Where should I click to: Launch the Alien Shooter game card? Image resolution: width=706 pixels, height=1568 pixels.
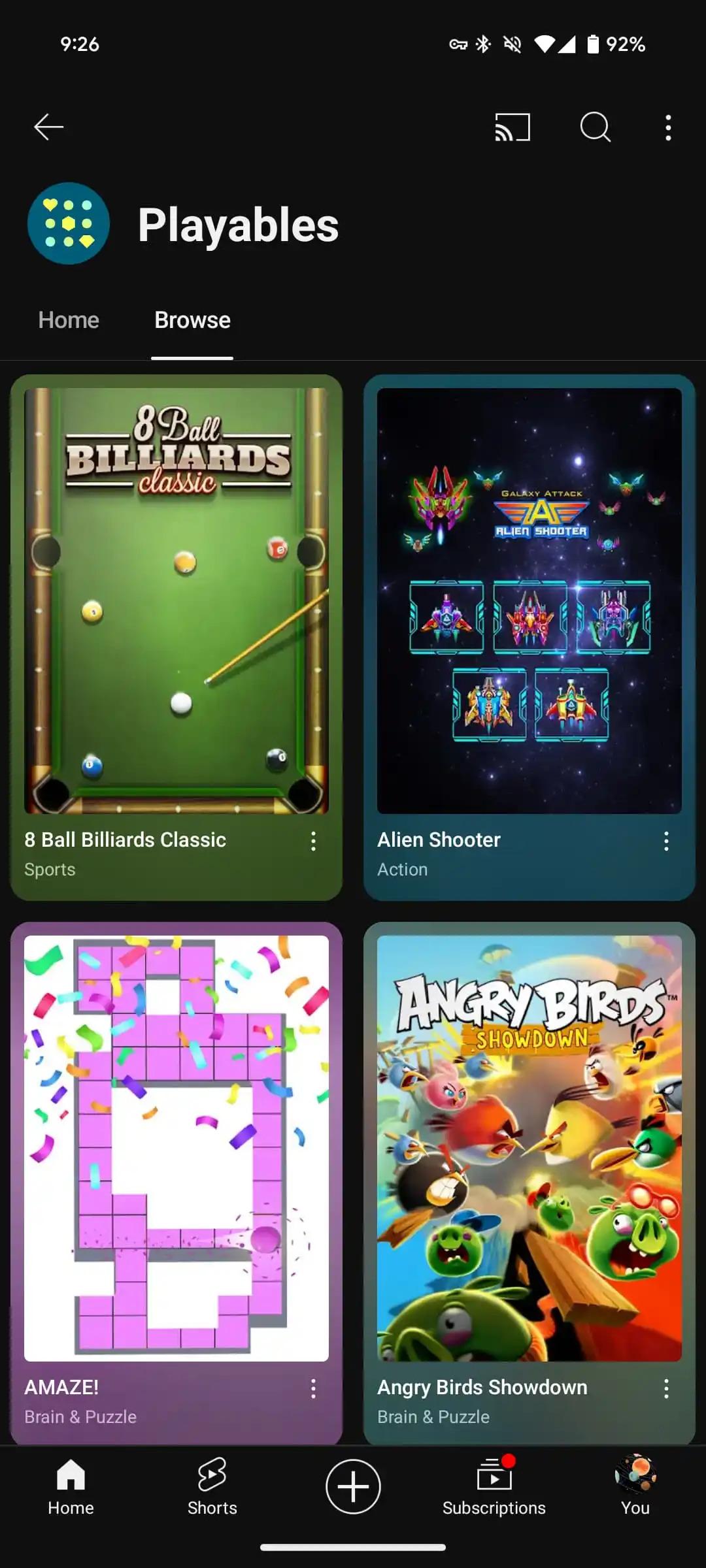pyautogui.click(x=529, y=601)
